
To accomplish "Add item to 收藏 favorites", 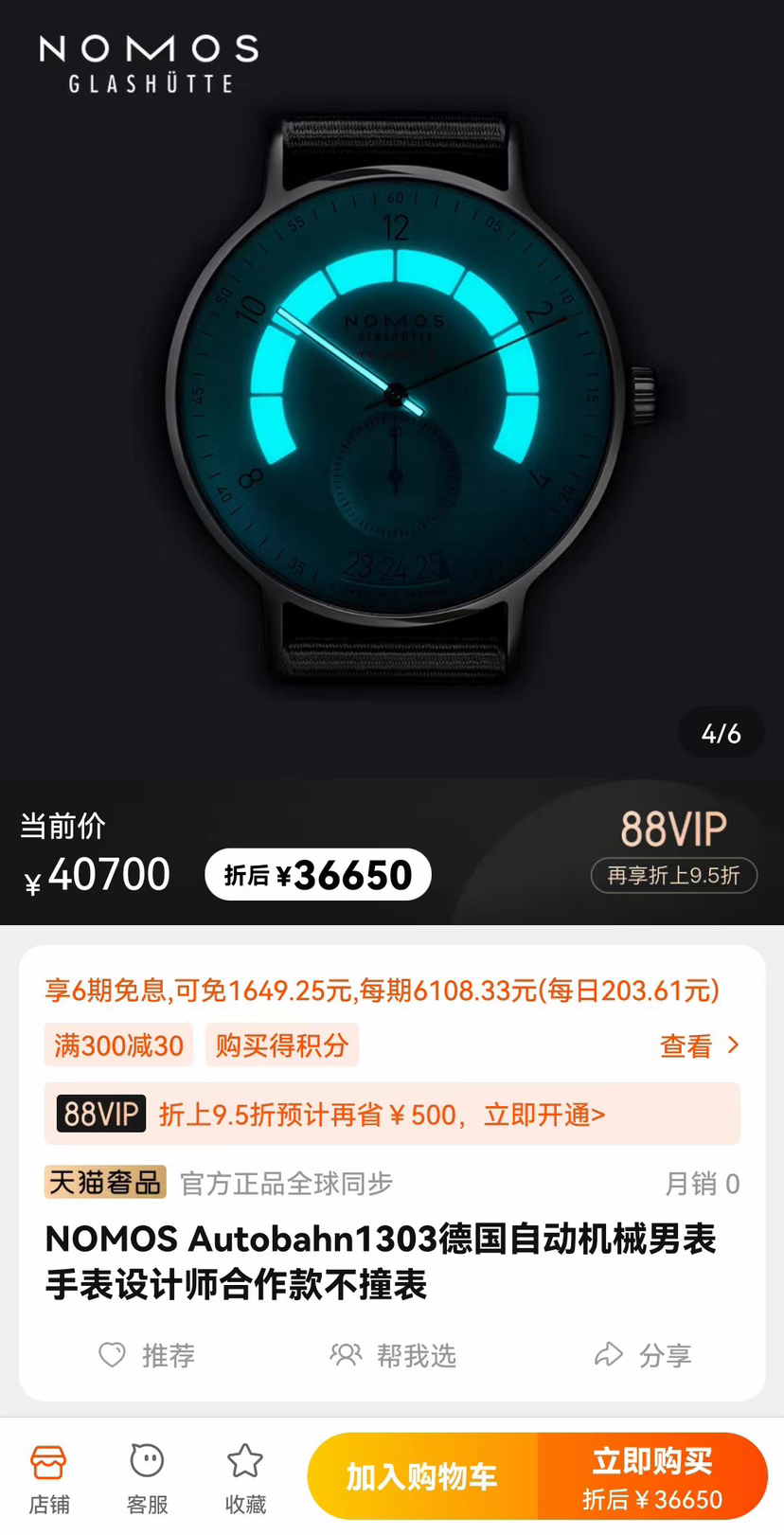I will click(245, 1477).
